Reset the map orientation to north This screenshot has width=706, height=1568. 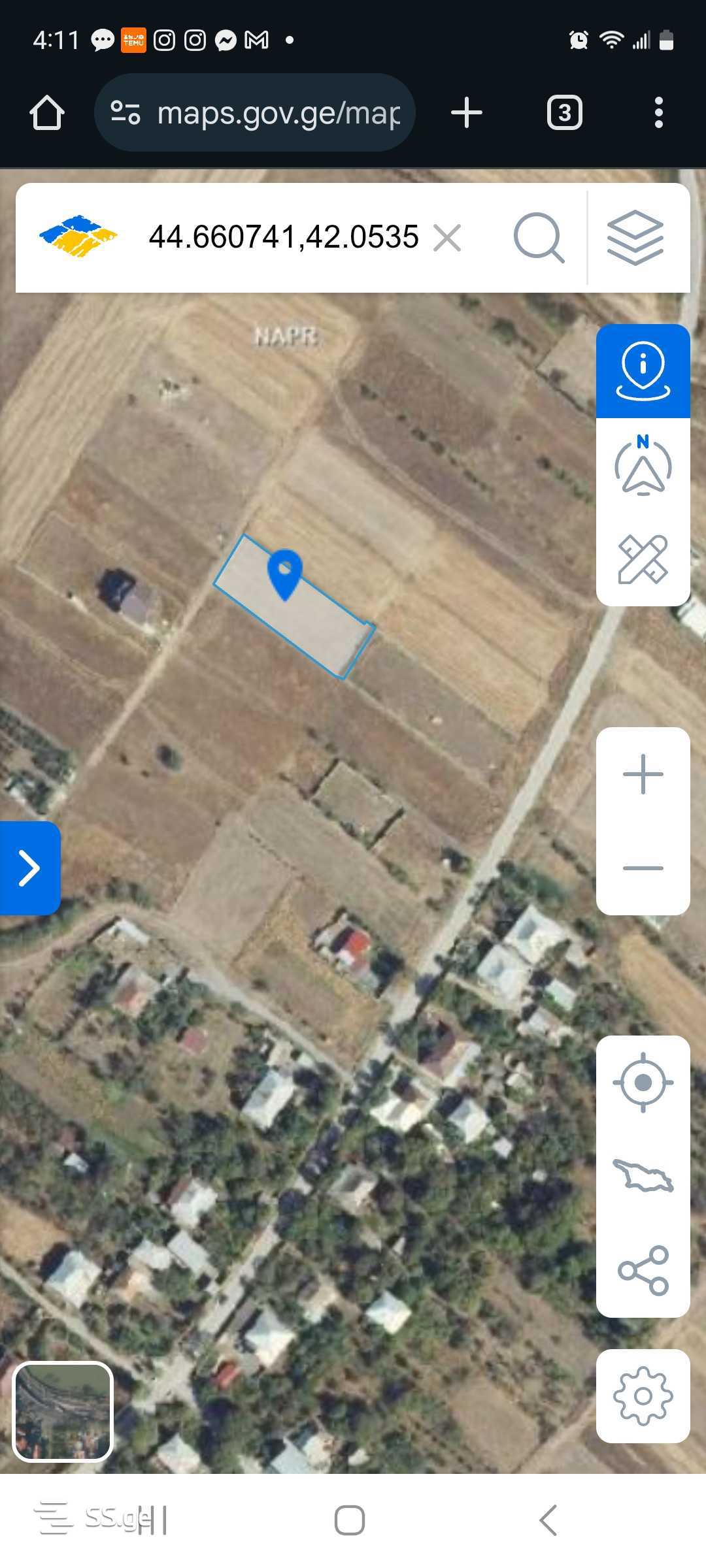pyautogui.click(x=643, y=465)
